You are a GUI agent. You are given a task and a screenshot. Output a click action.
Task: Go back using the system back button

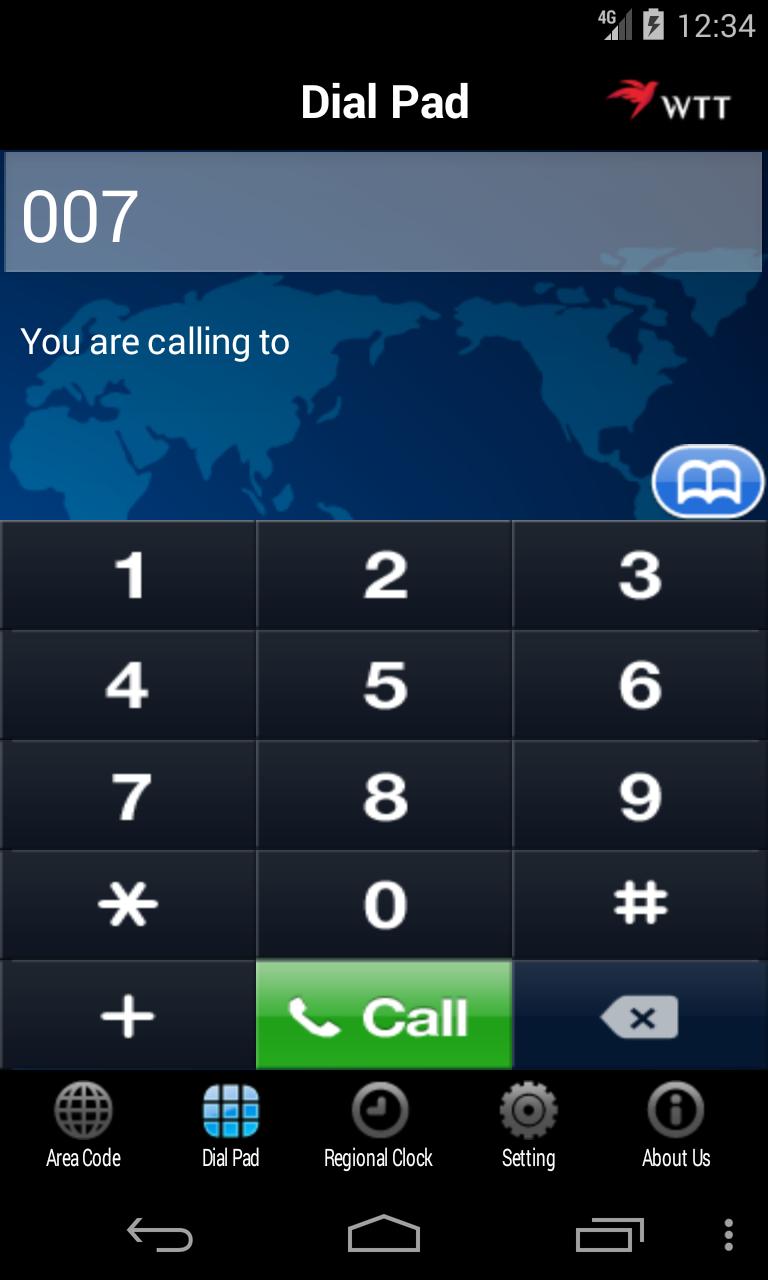(160, 1236)
